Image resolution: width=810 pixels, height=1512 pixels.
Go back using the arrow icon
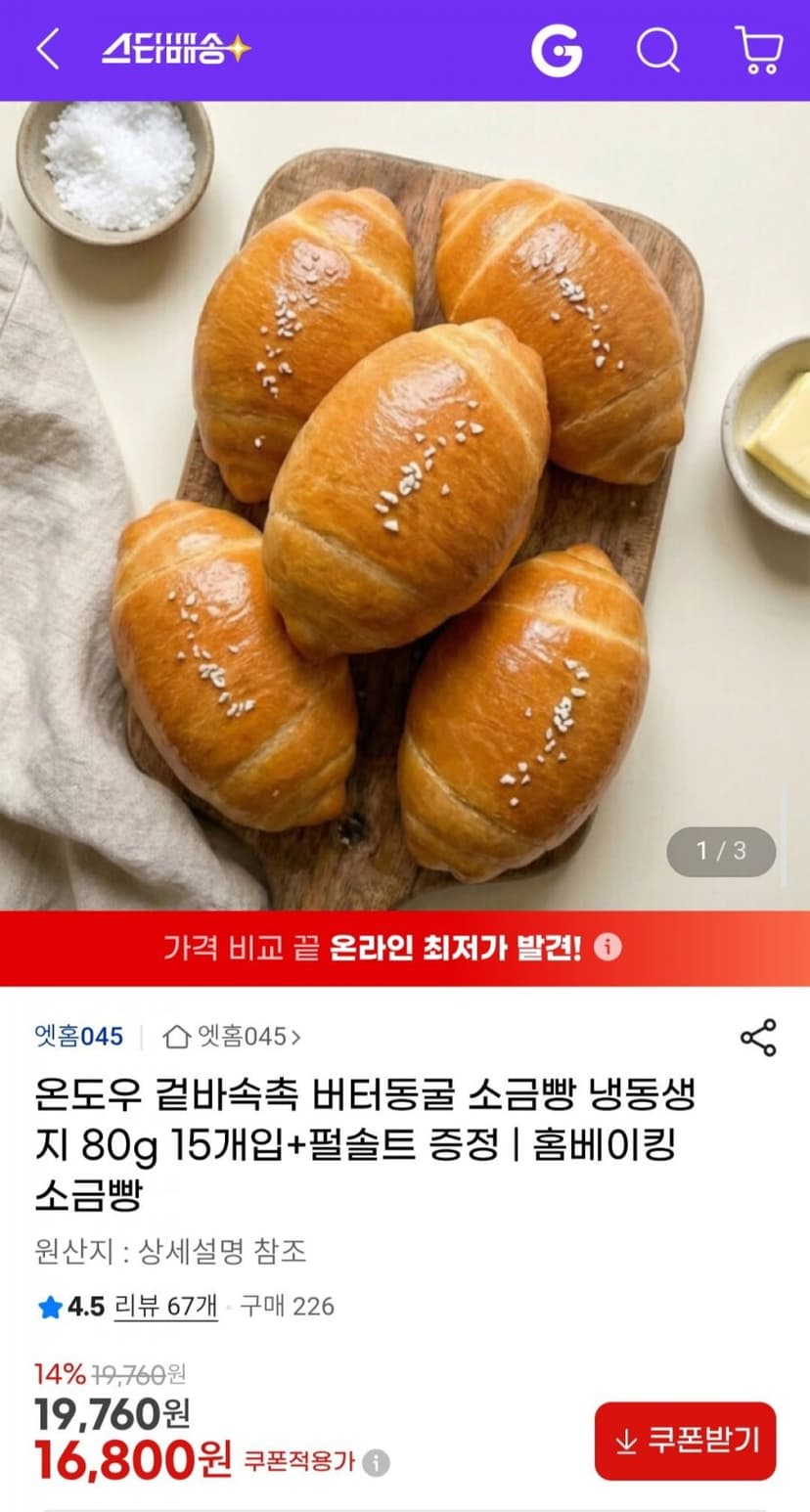(47, 49)
